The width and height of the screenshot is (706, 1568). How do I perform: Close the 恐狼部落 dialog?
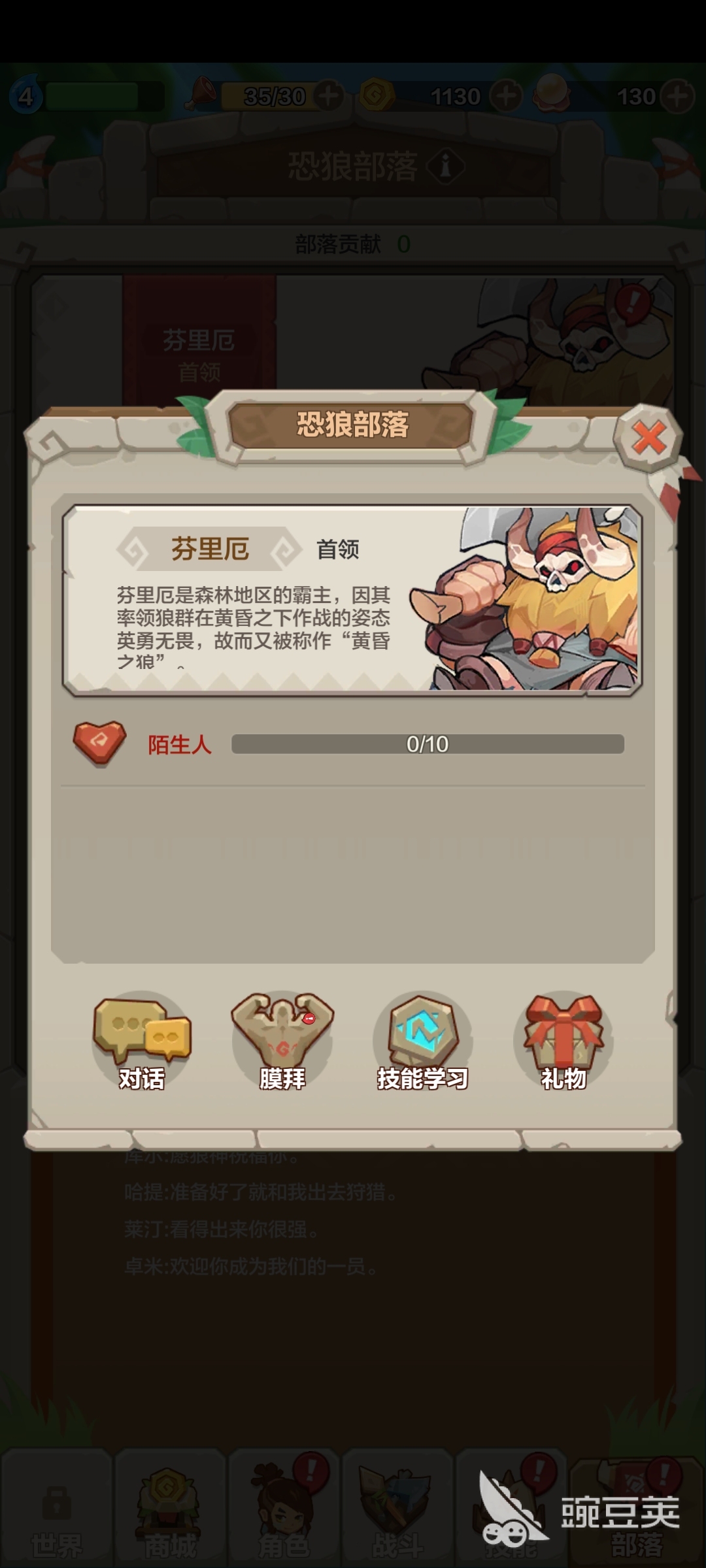point(648,438)
